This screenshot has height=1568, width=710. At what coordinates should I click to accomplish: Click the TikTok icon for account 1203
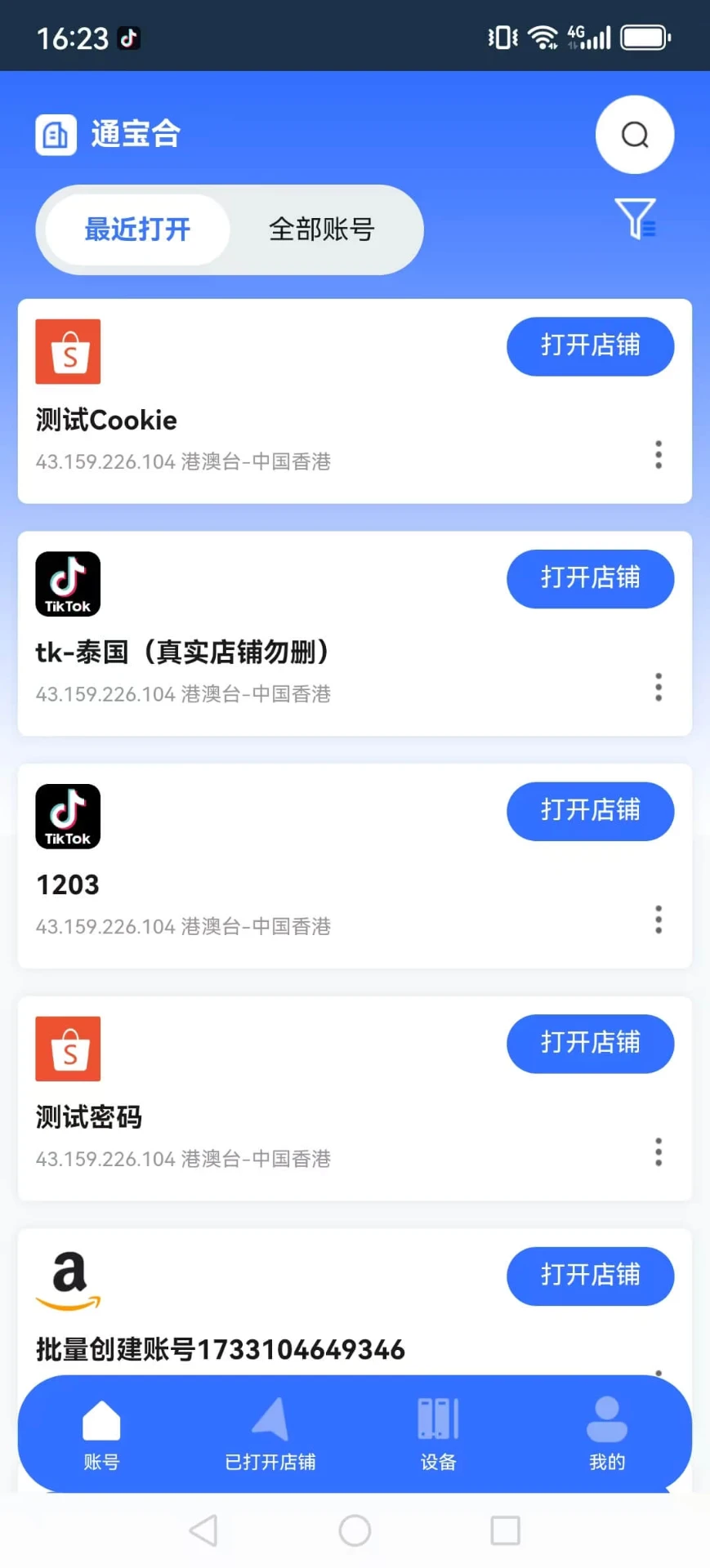[x=68, y=816]
